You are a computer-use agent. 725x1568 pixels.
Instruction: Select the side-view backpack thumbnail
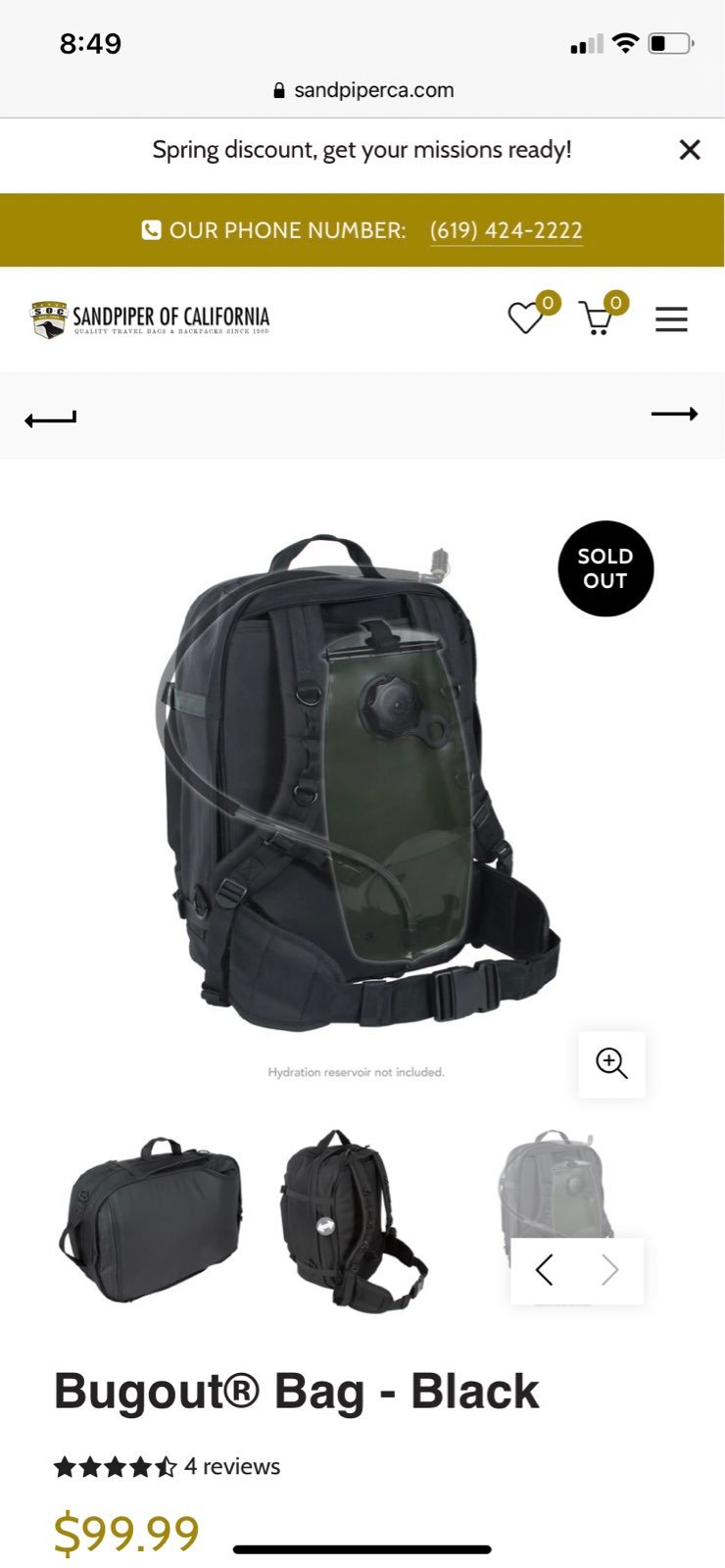[x=355, y=1219]
